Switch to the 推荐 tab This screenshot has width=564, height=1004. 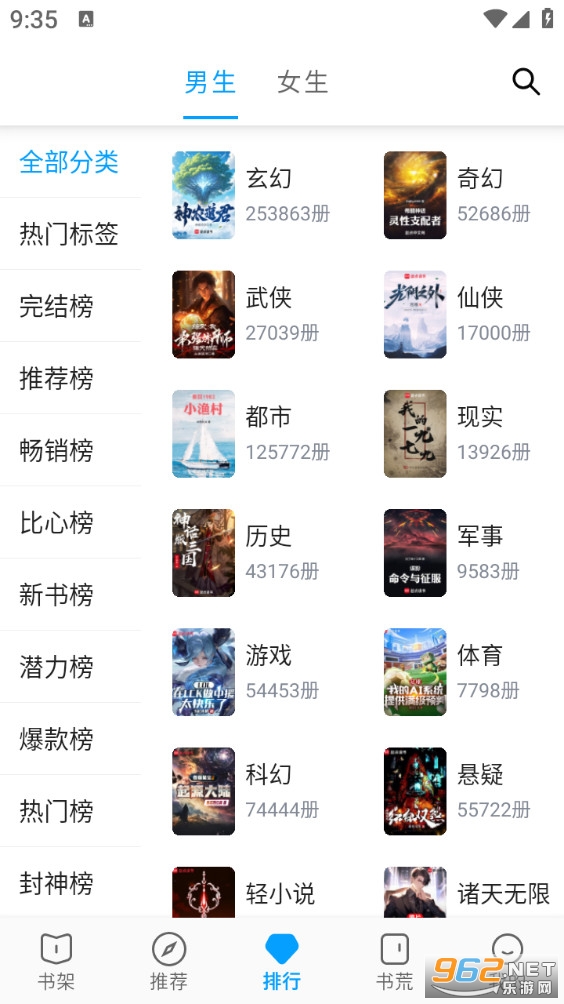point(169,960)
